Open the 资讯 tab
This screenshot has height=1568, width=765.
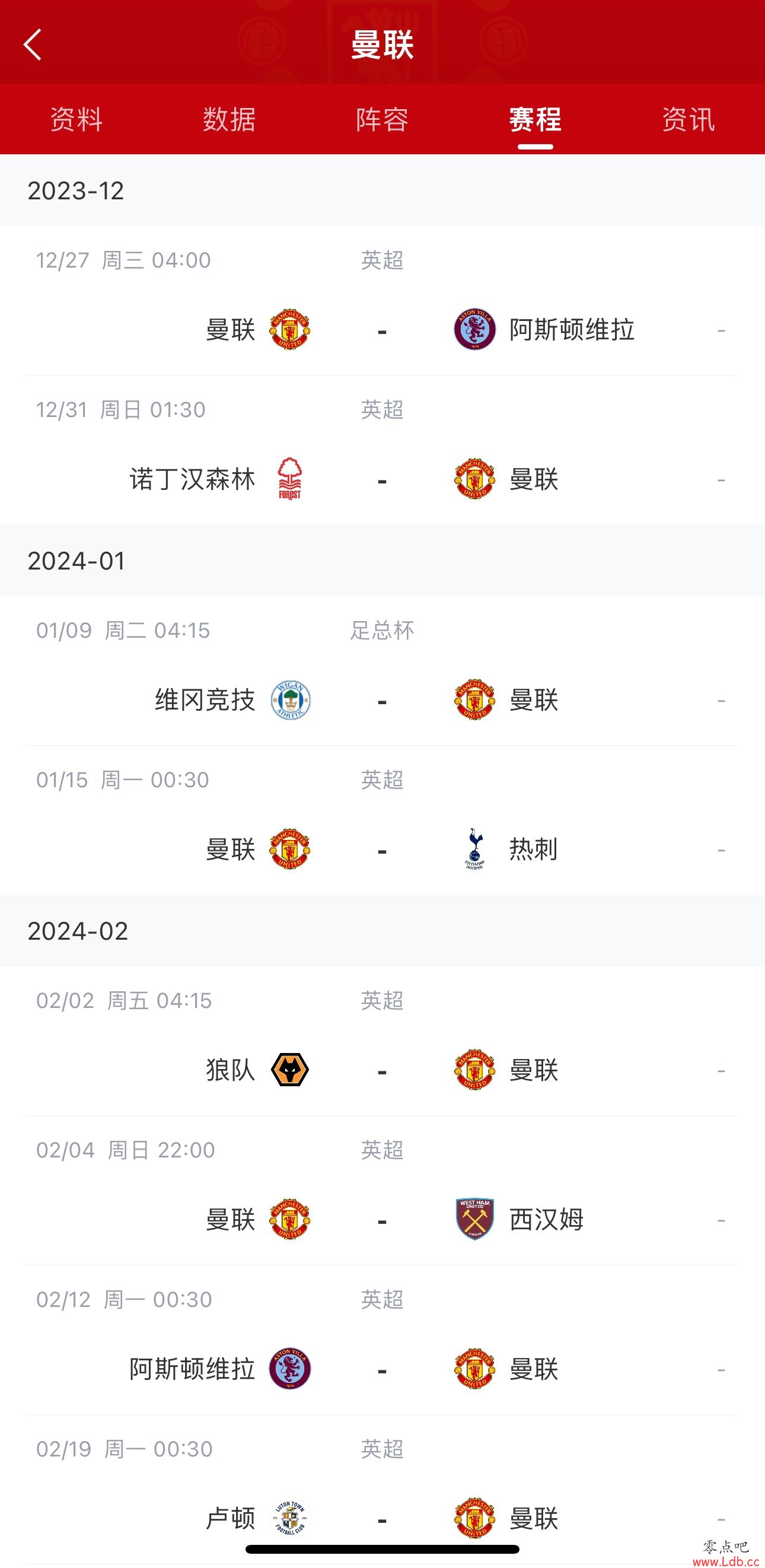coord(689,119)
